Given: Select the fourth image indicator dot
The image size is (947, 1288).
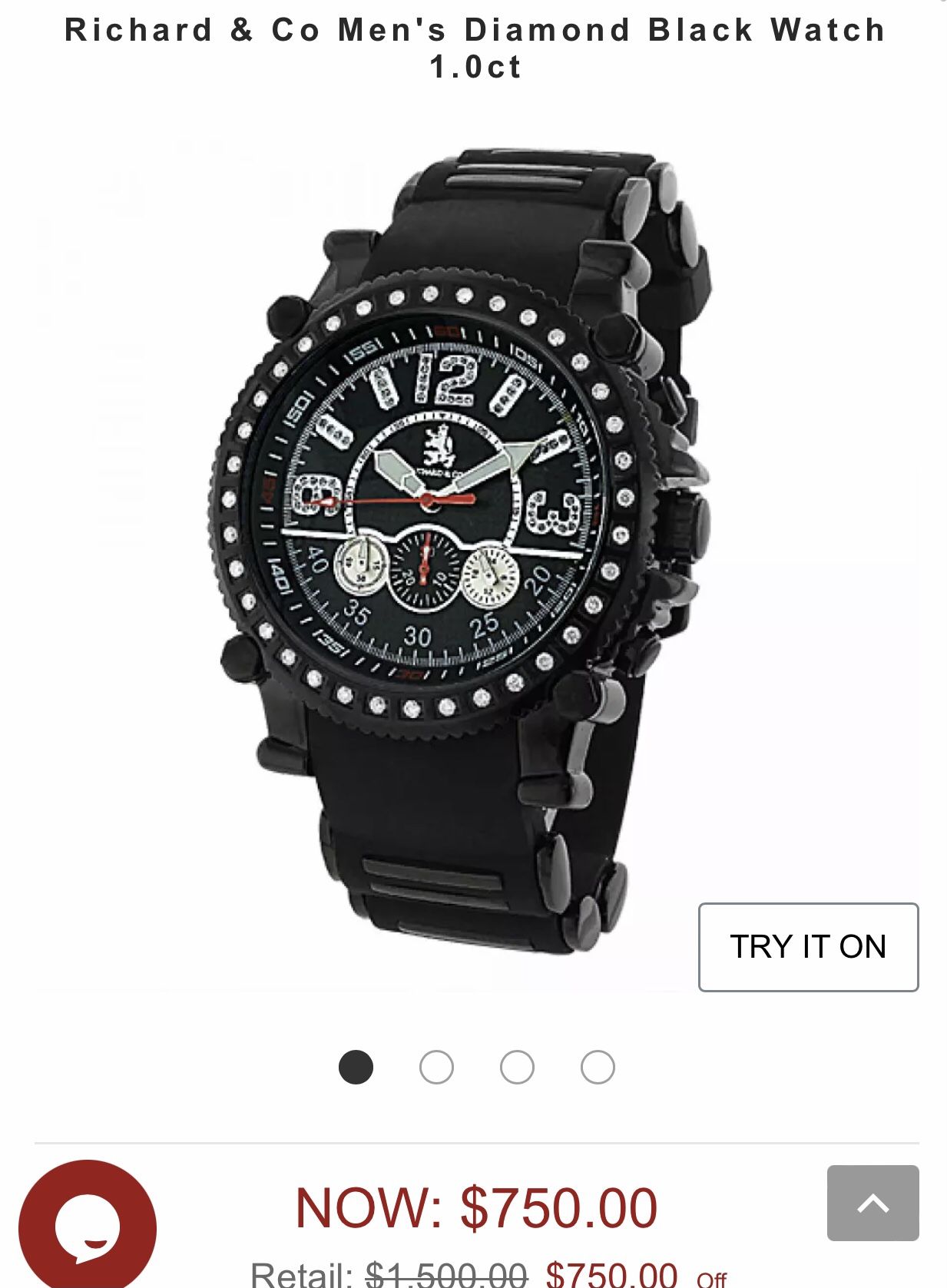Looking at the screenshot, I should tap(598, 1068).
